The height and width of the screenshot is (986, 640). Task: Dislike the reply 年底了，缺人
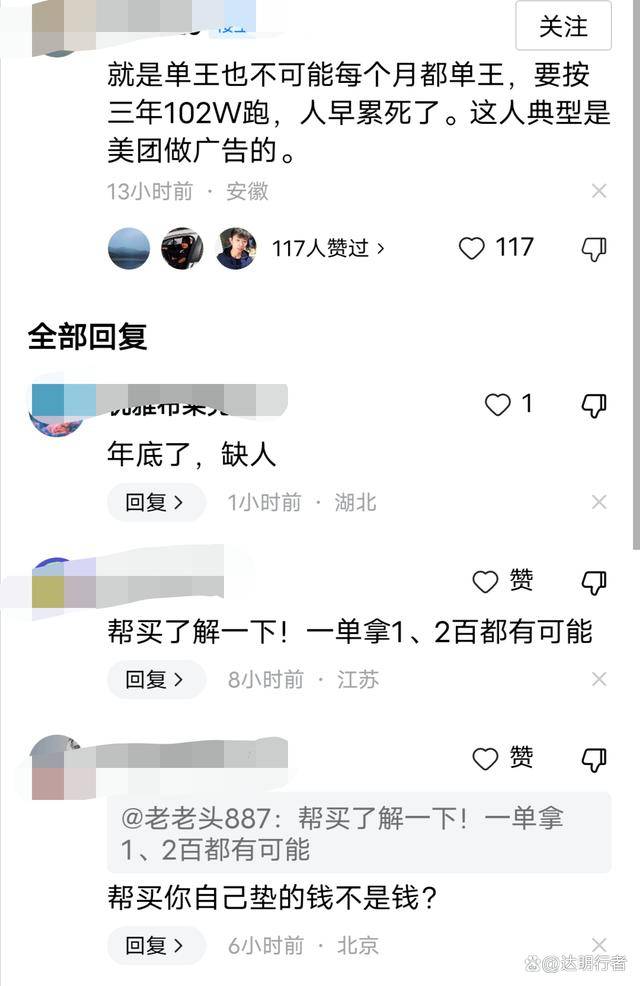[x=594, y=405]
